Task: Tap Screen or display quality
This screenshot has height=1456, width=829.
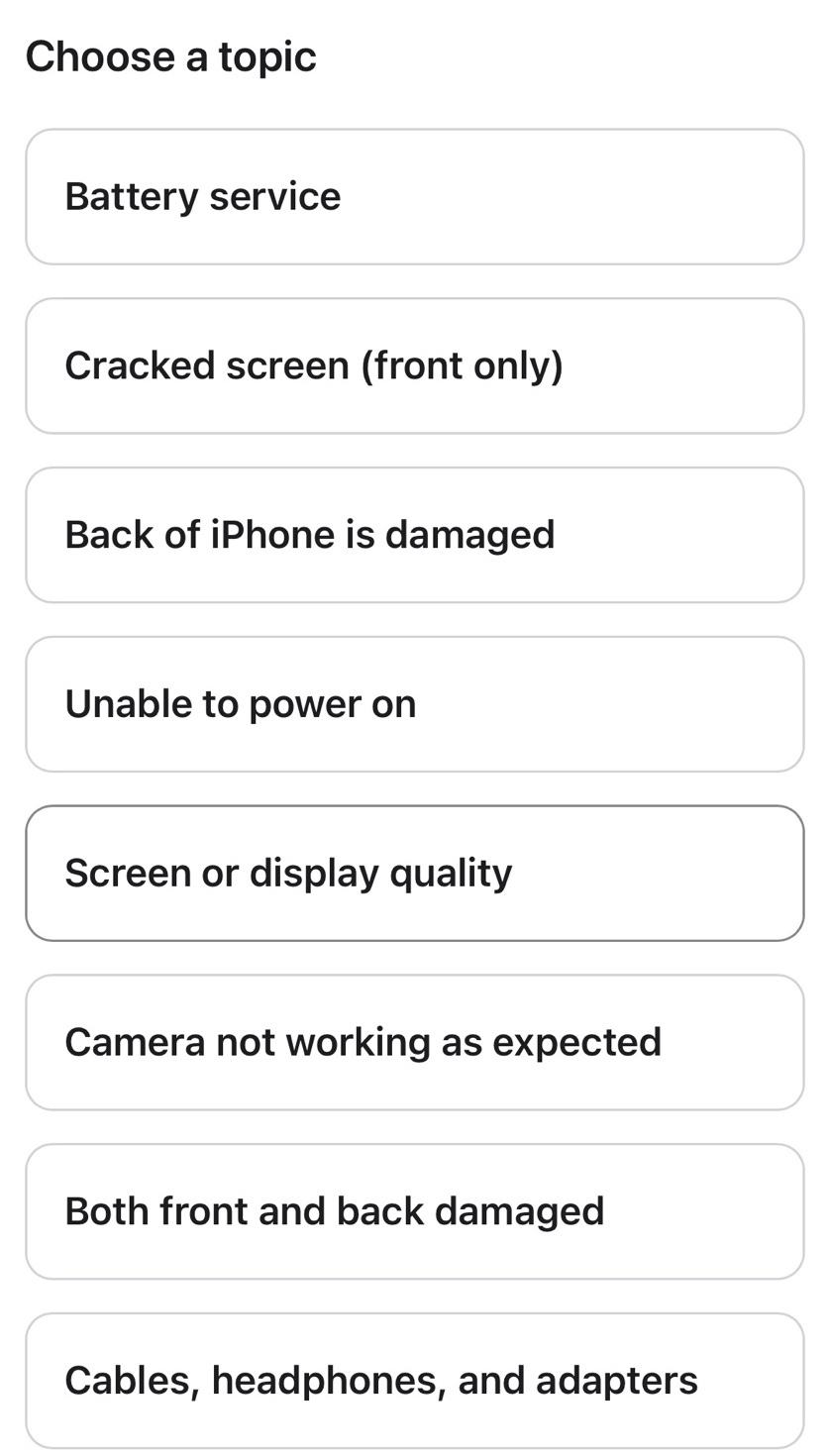Action: (x=414, y=873)
